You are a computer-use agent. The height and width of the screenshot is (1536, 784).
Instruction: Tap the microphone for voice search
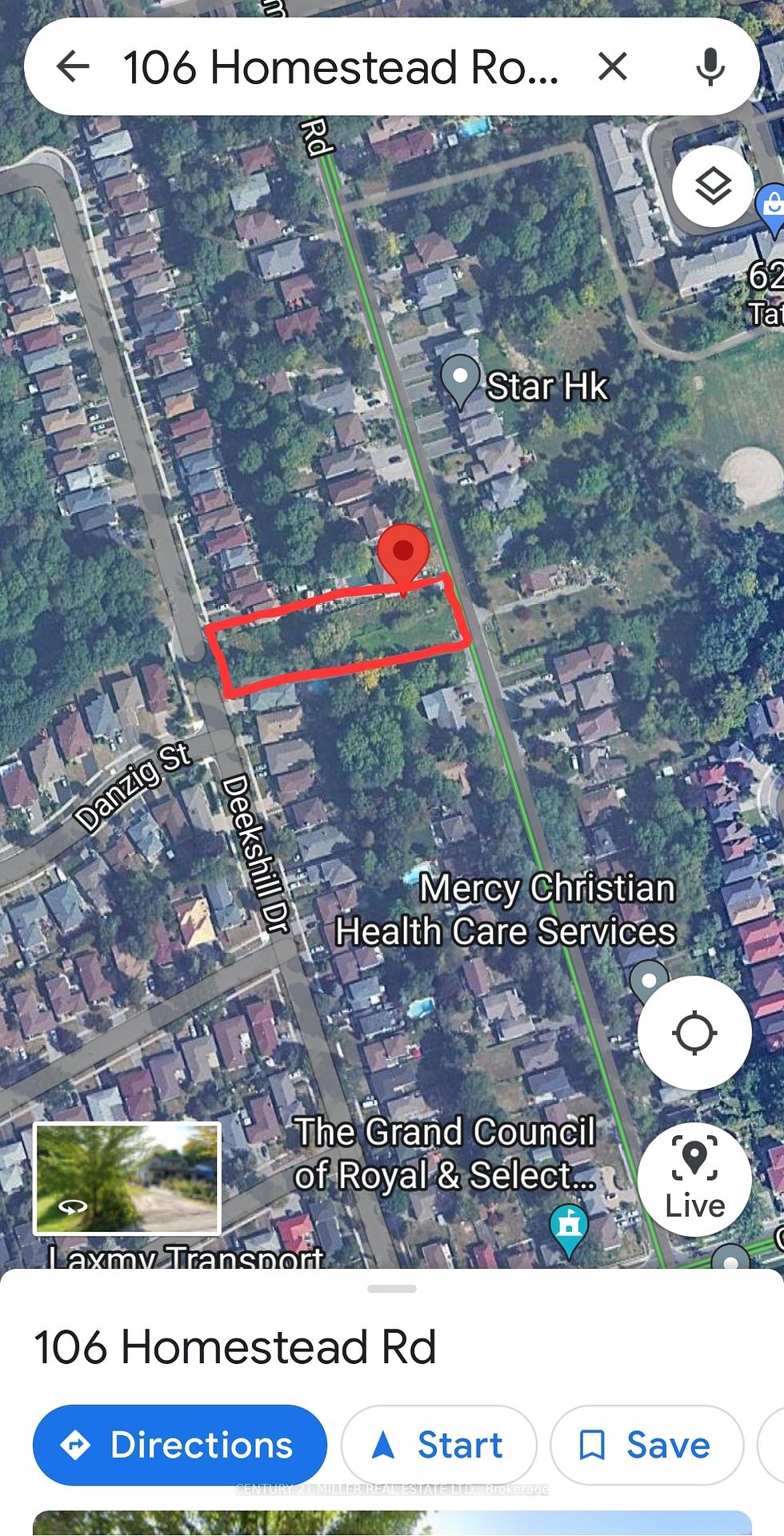pyautogui.click(x=710, y=66)
